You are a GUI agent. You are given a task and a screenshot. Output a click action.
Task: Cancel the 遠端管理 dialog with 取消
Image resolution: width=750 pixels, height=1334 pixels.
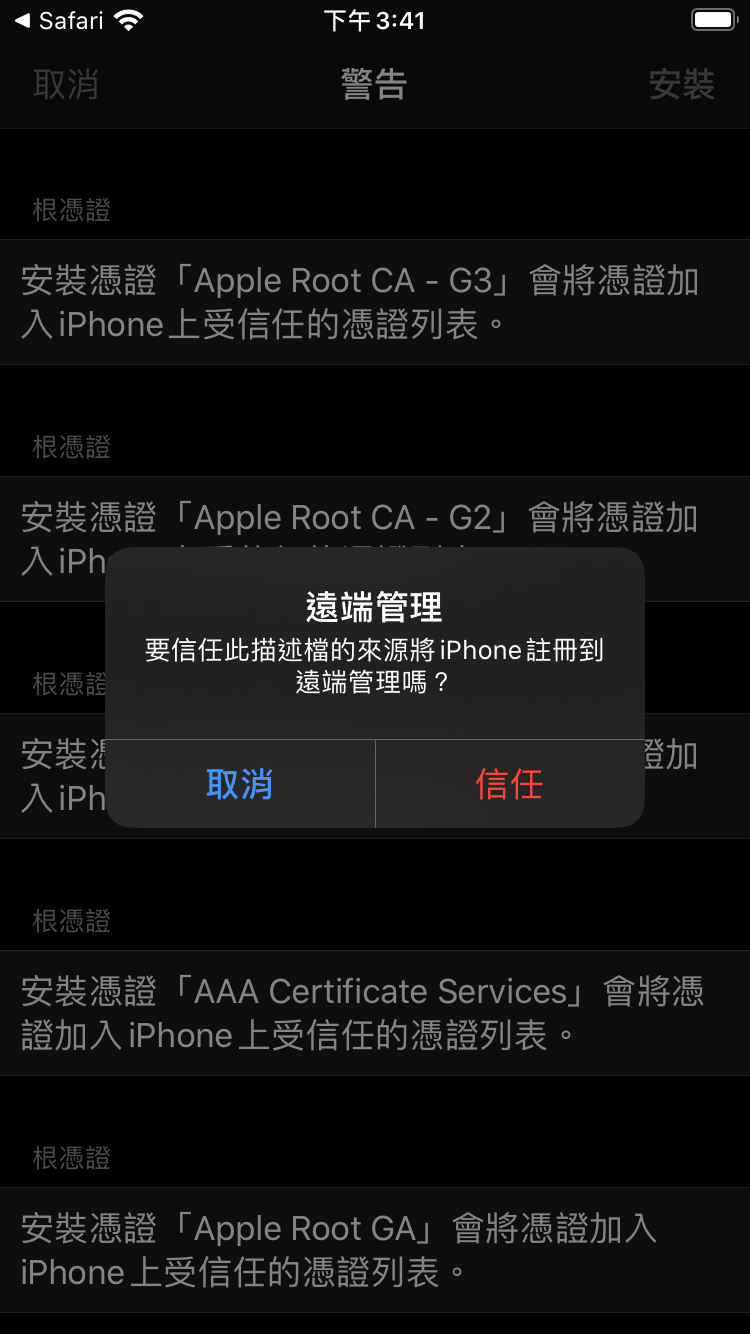pos(240,785)
